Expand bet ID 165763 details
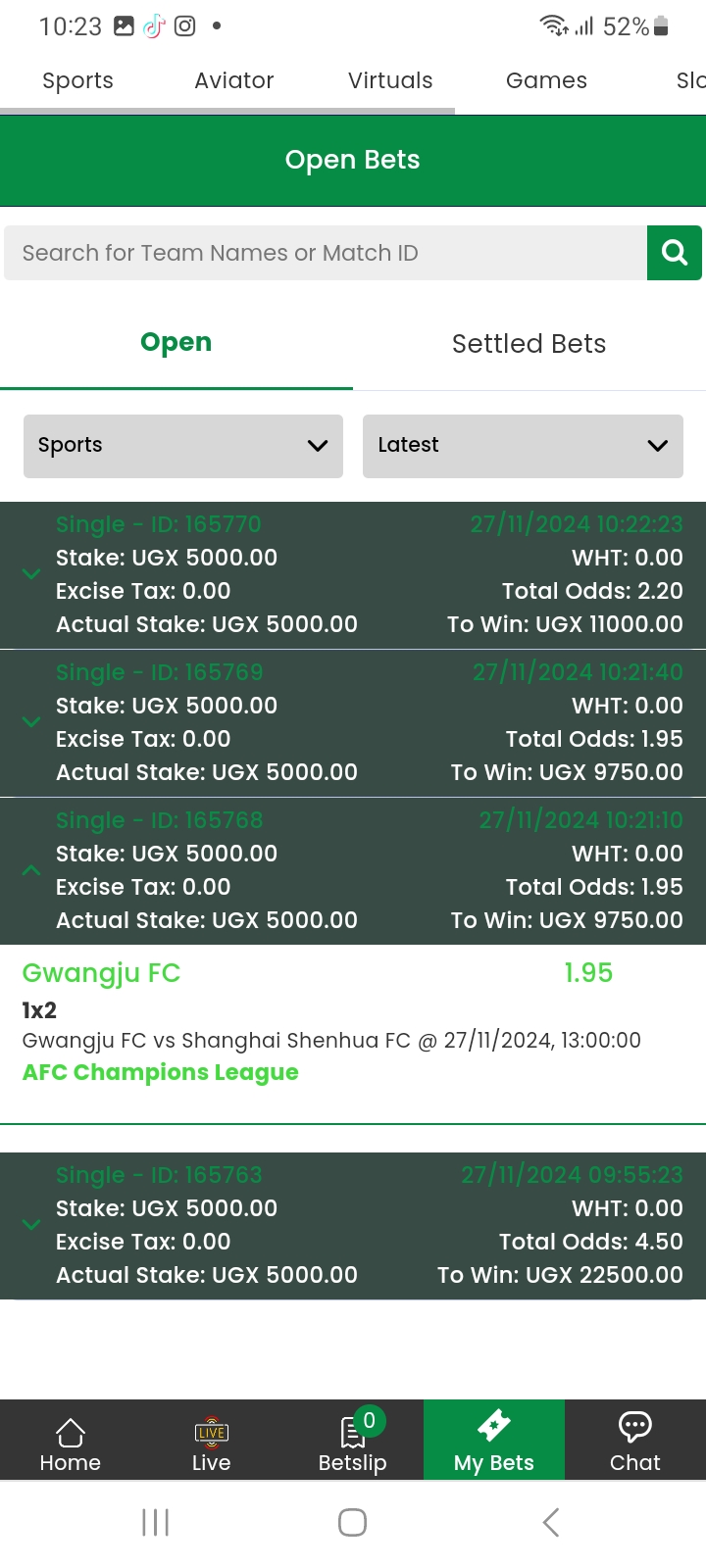The height and width of the screenshot is (1568, 706). coord(31,1225)
